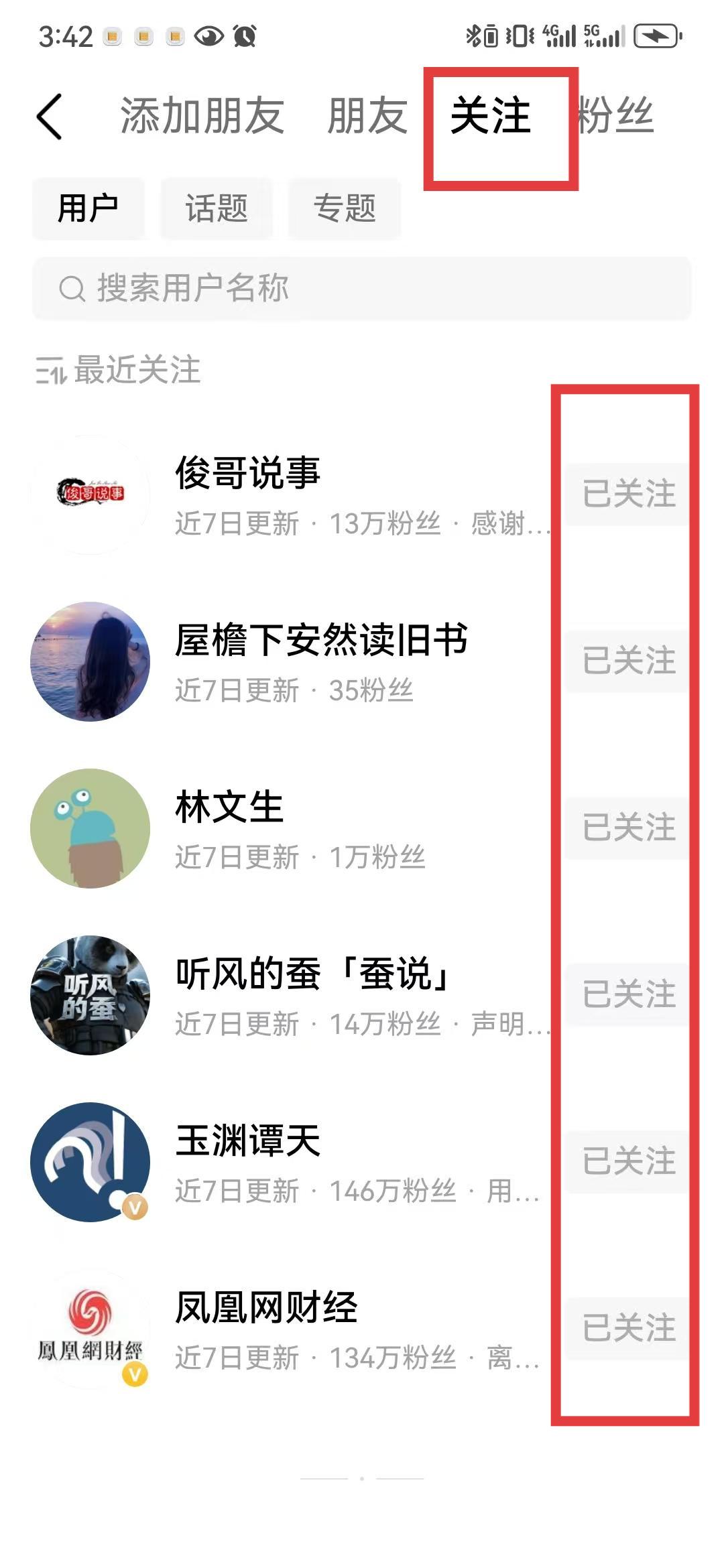Open 林文生's profile
This screenshot has width=724, height=1568.
229,807
